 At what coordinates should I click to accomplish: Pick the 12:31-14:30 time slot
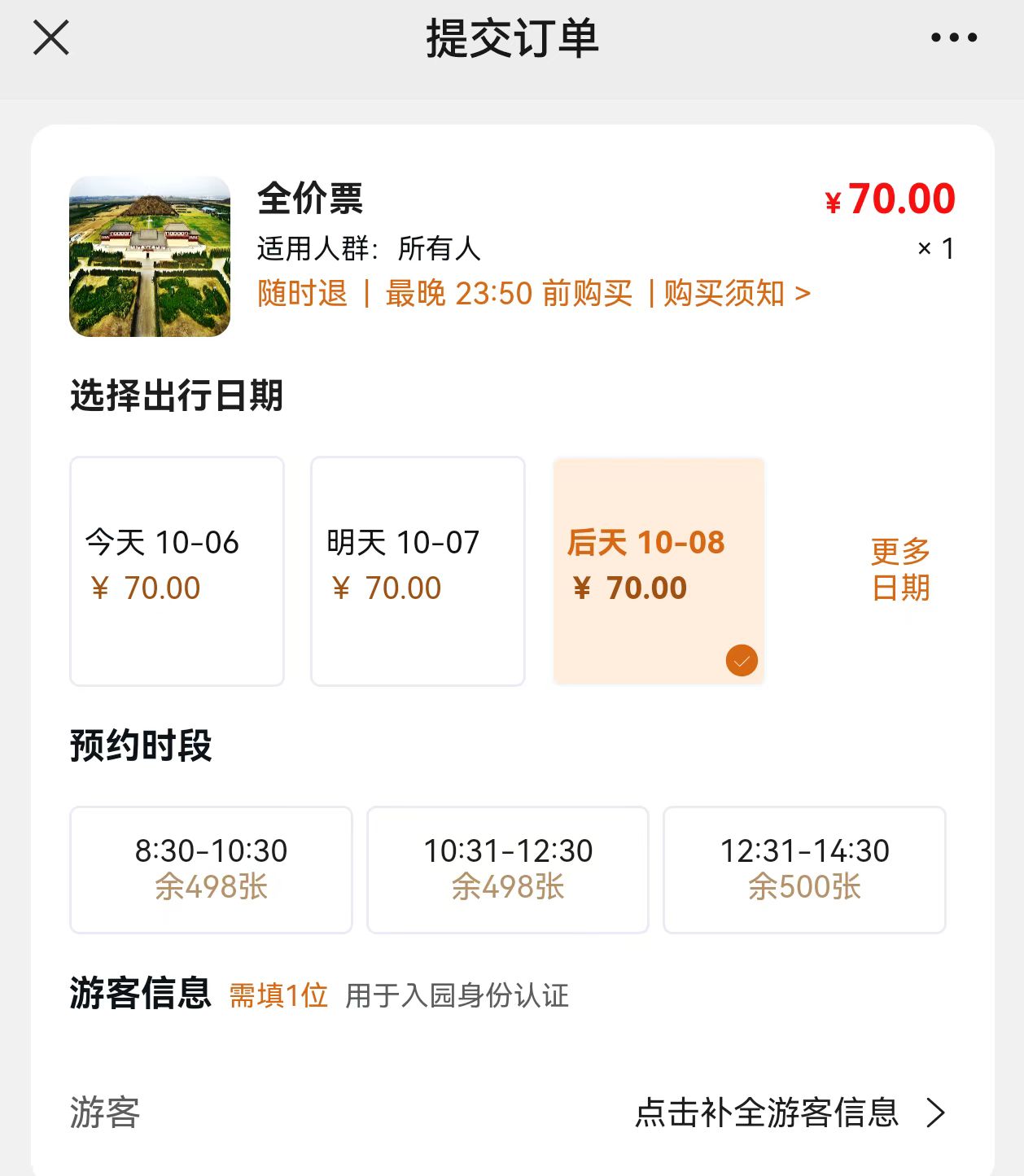(x=804, y=869)
